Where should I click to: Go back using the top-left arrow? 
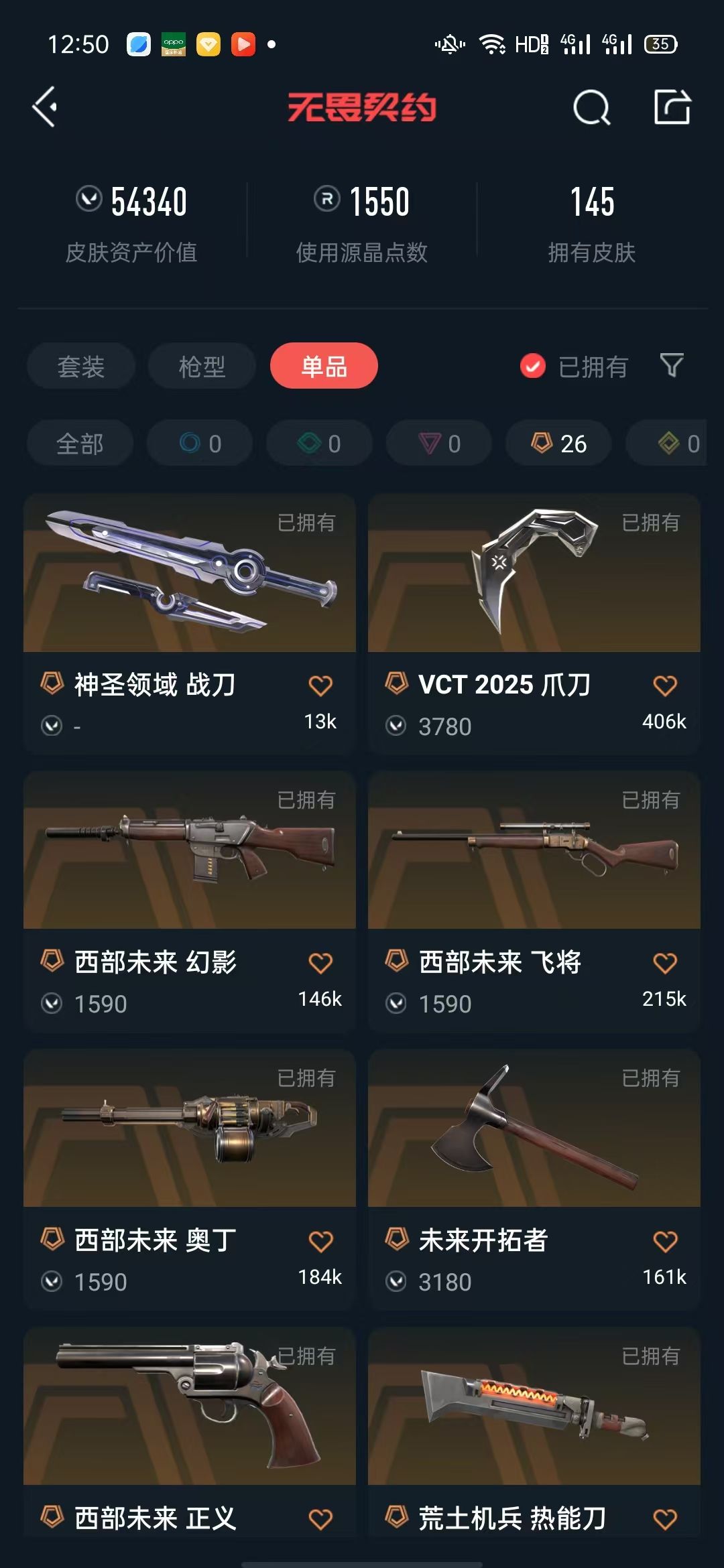(45, 107)
